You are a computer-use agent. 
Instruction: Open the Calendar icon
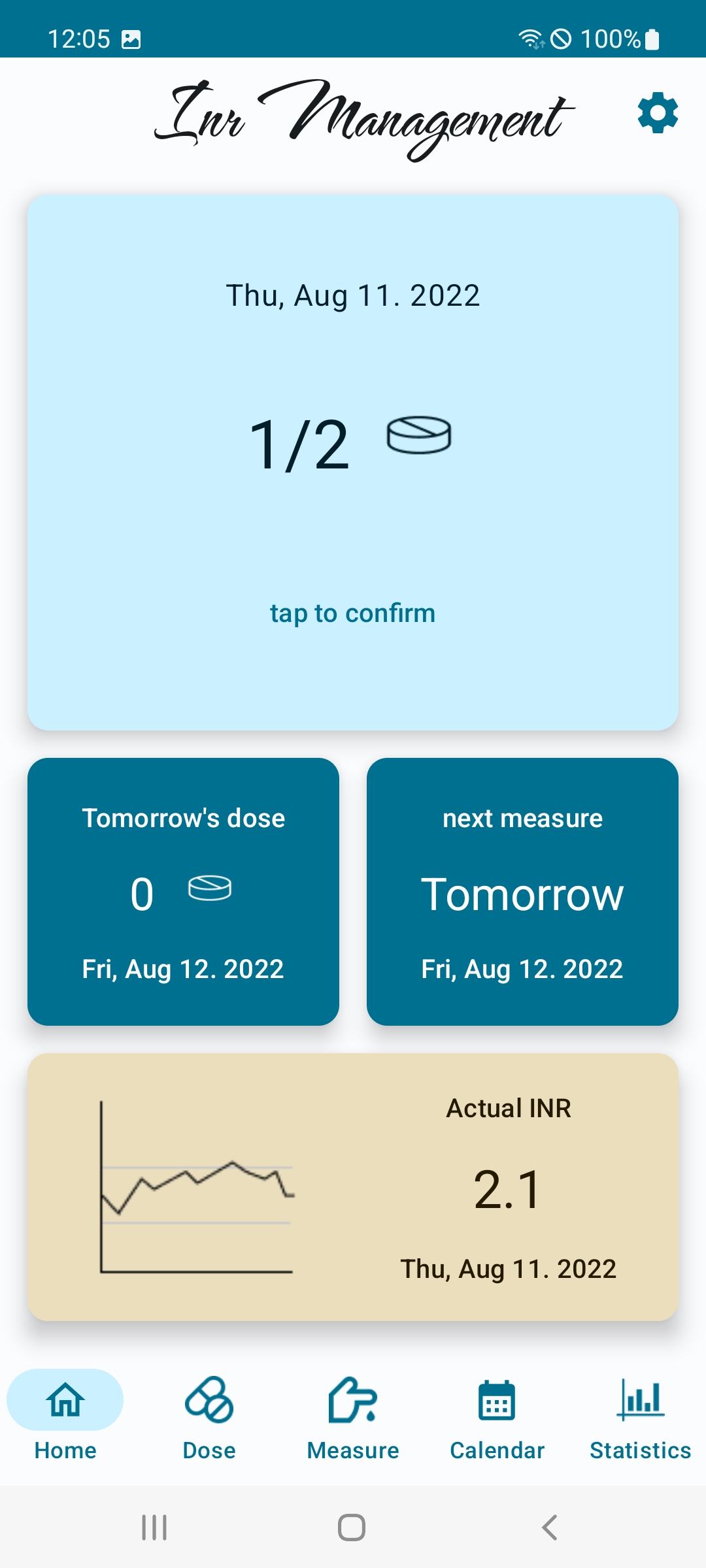pyautogui.click(x=496, y=1400)
